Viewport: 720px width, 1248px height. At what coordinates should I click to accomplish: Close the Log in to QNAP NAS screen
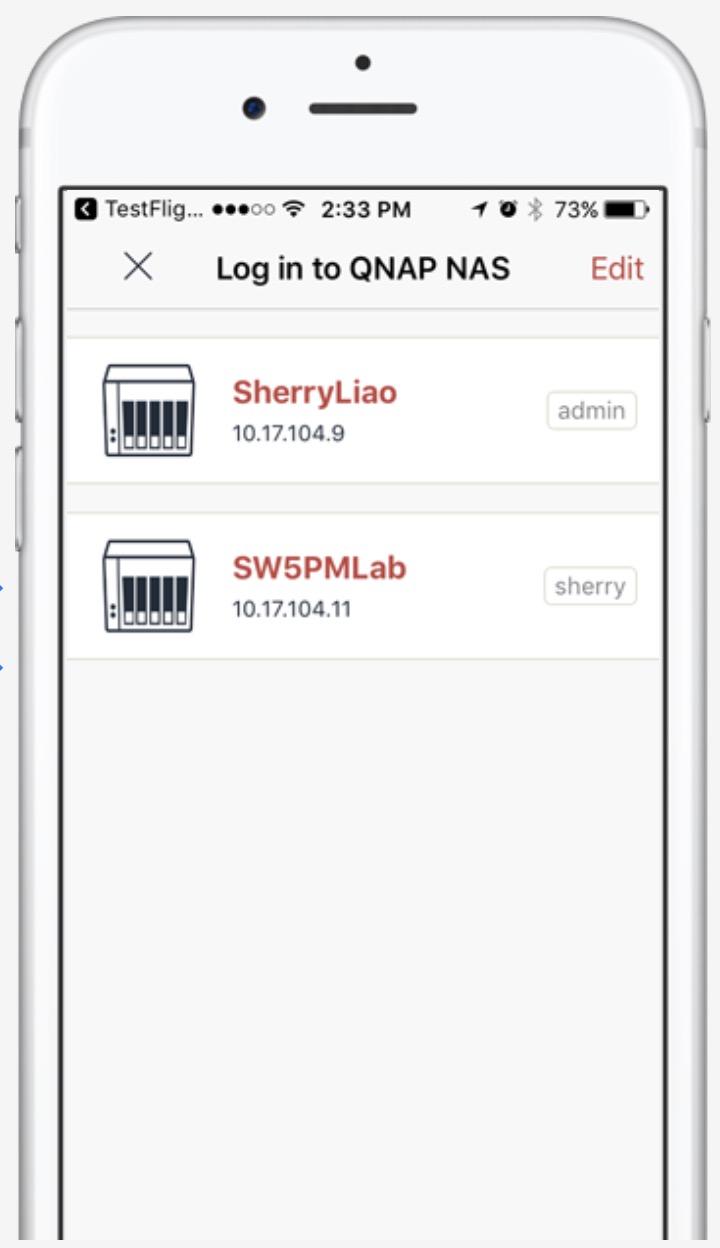(x=138, y=267)
